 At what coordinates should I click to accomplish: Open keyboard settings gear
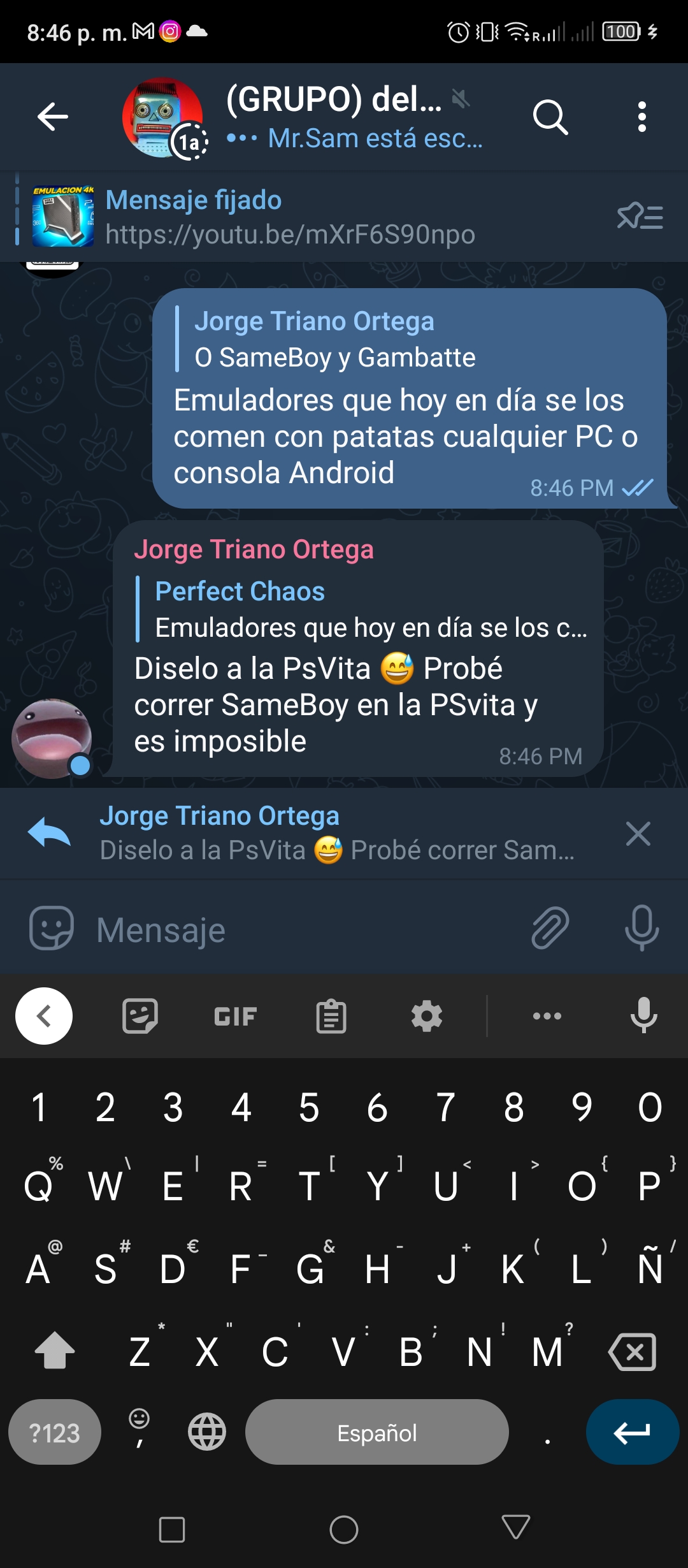tap(427, 1016)
